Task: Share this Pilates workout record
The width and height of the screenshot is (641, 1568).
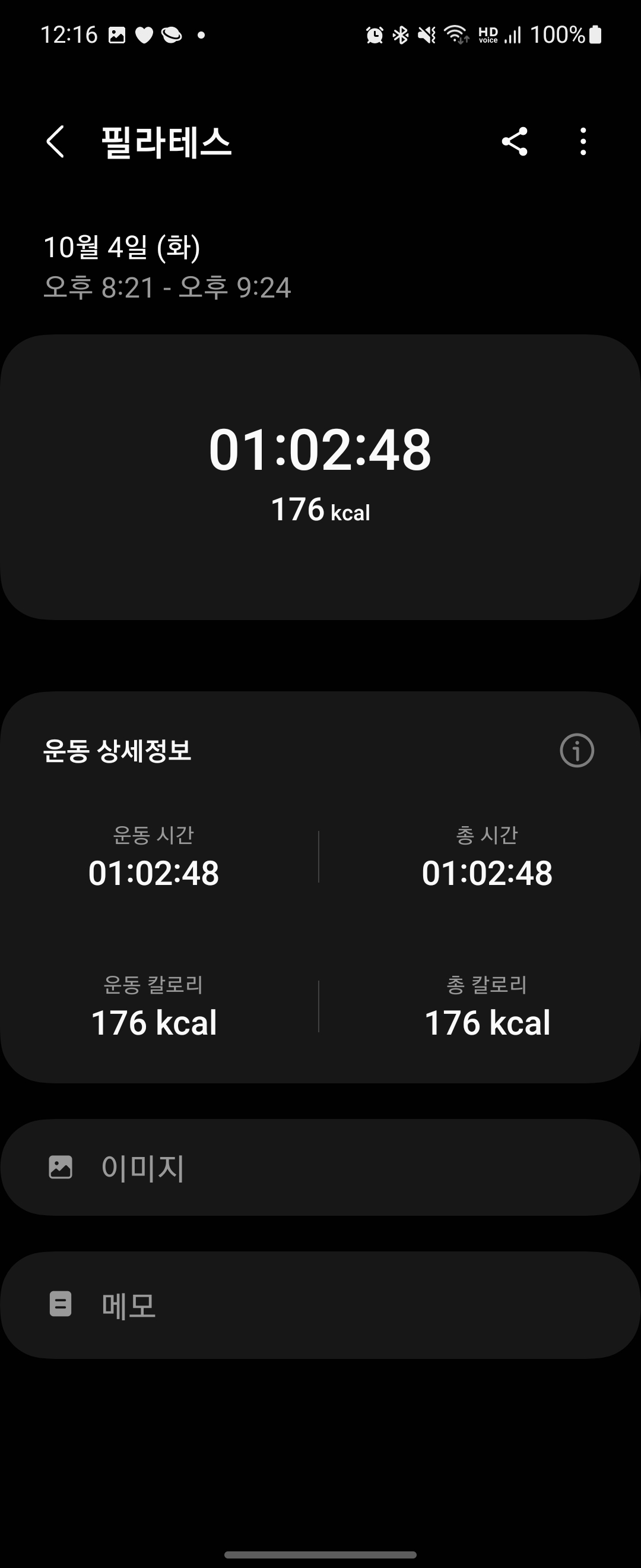Action: [514, 141]
